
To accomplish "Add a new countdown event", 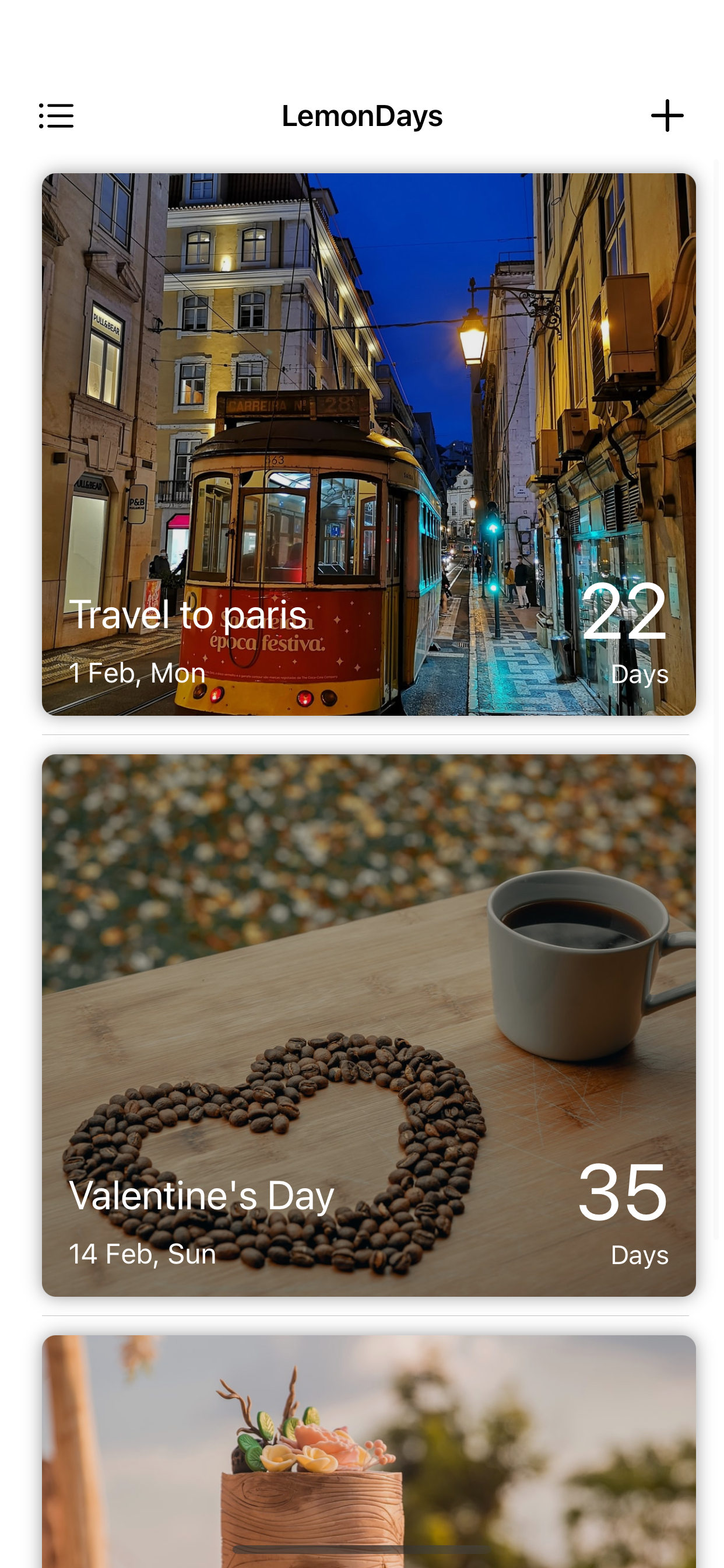I will click(x=667, y=116).
